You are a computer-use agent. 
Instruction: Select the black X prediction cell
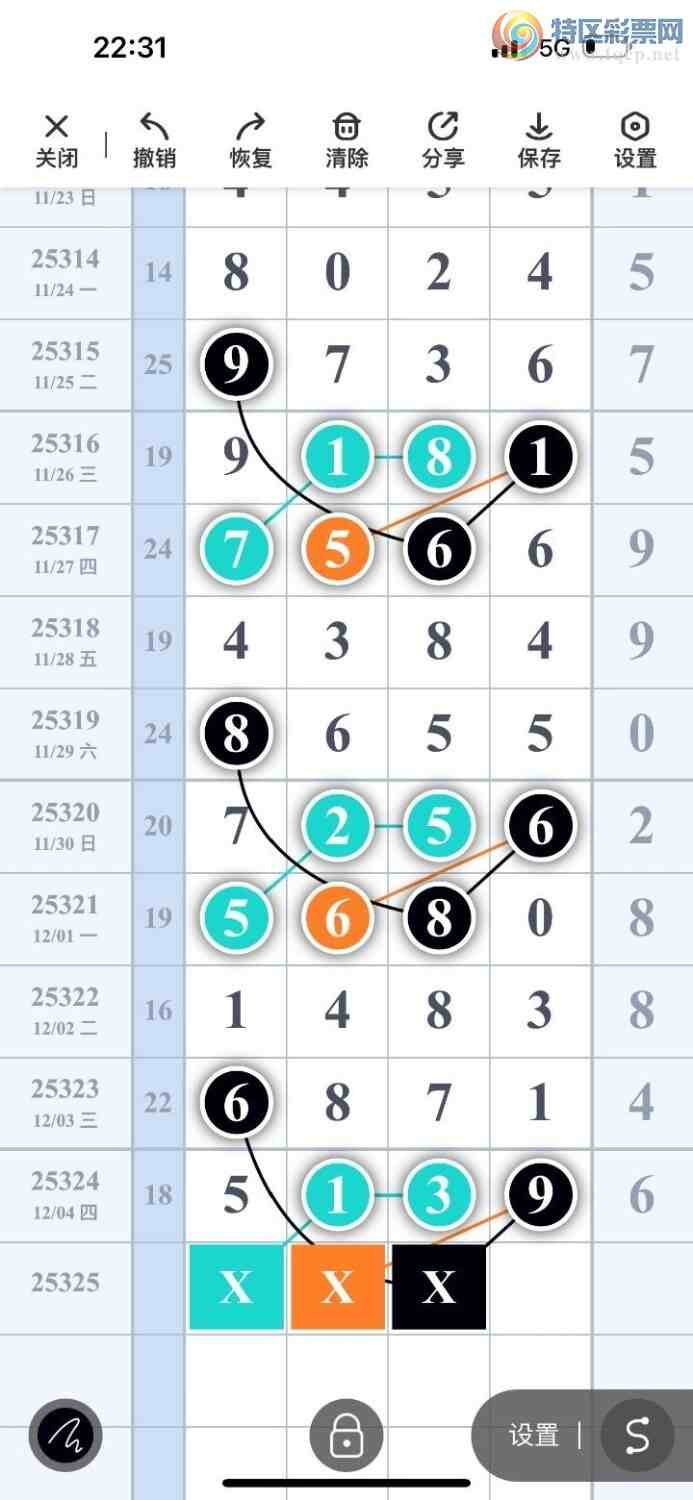[x=439, y=1287]
